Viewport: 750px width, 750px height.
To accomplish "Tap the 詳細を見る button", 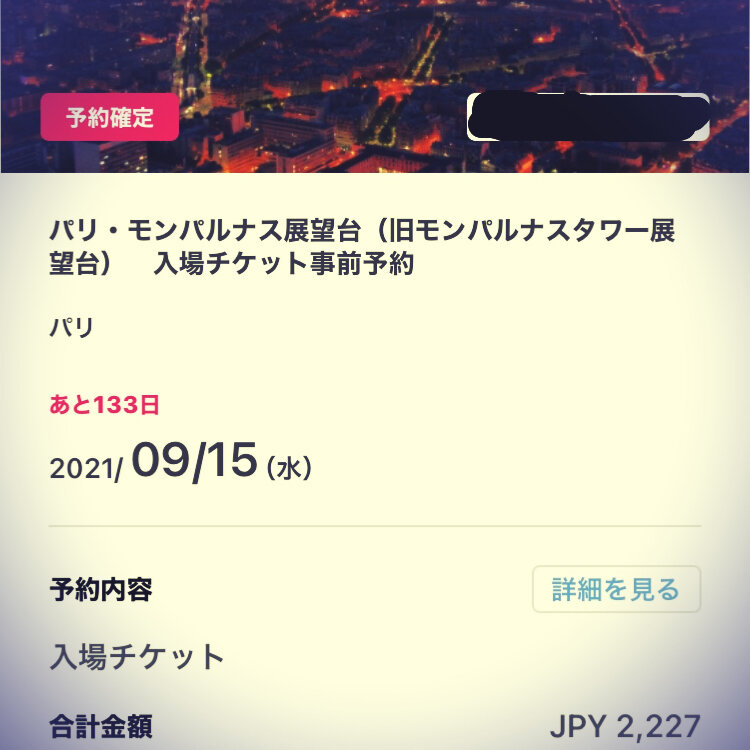I will (x=616, y=589).
